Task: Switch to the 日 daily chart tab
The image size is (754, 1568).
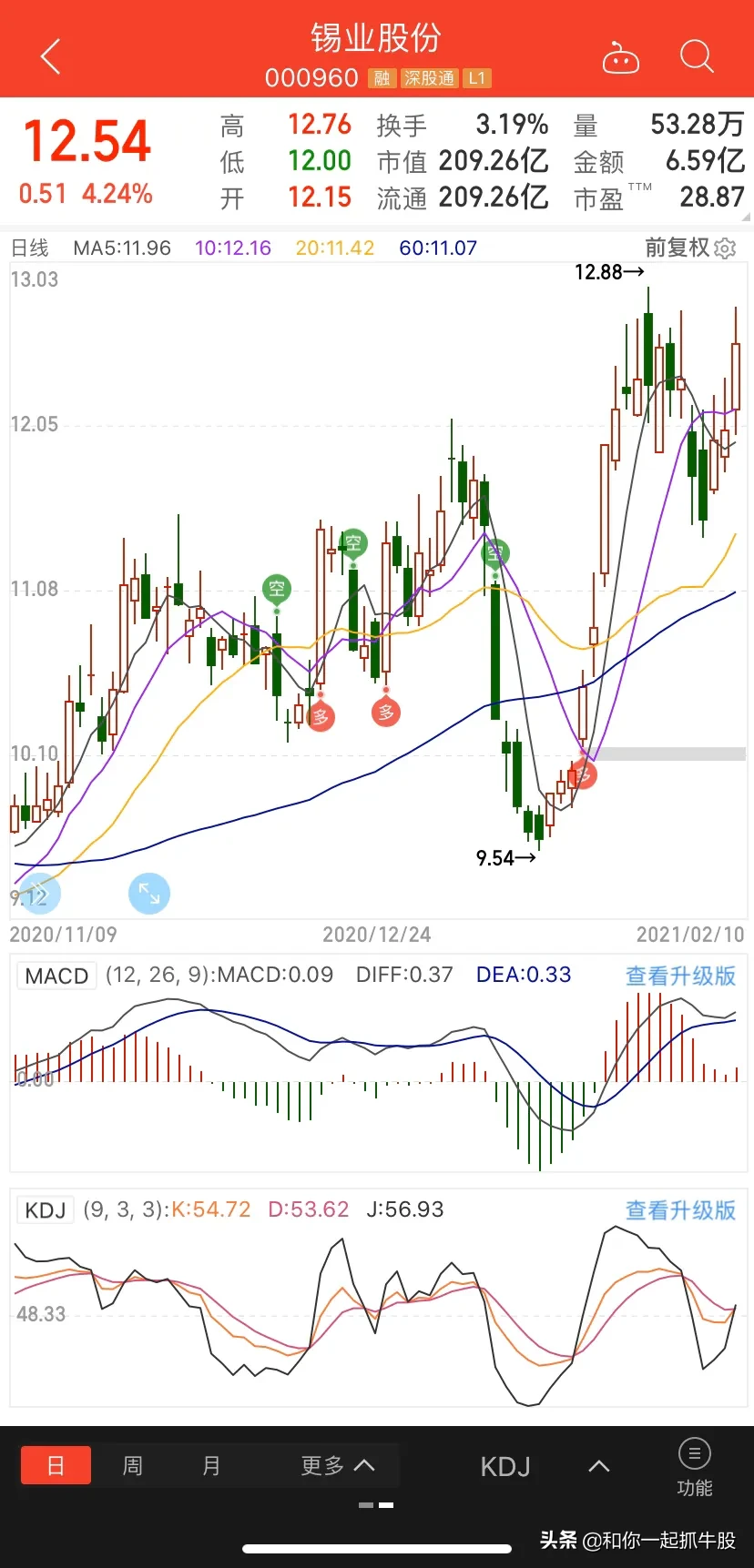Action: pyautogui.click(x=56, y=1465)
